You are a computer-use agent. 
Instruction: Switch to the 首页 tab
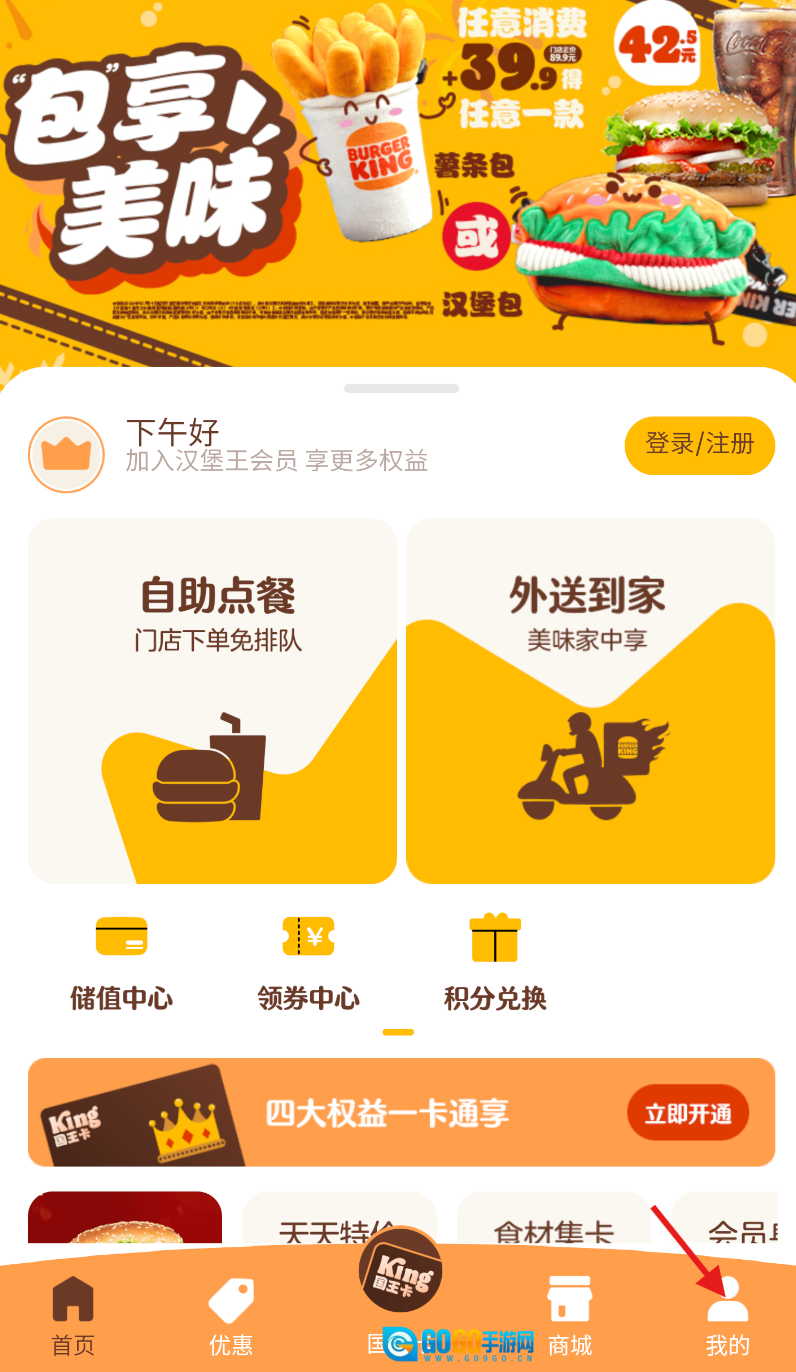(73, 1316)
